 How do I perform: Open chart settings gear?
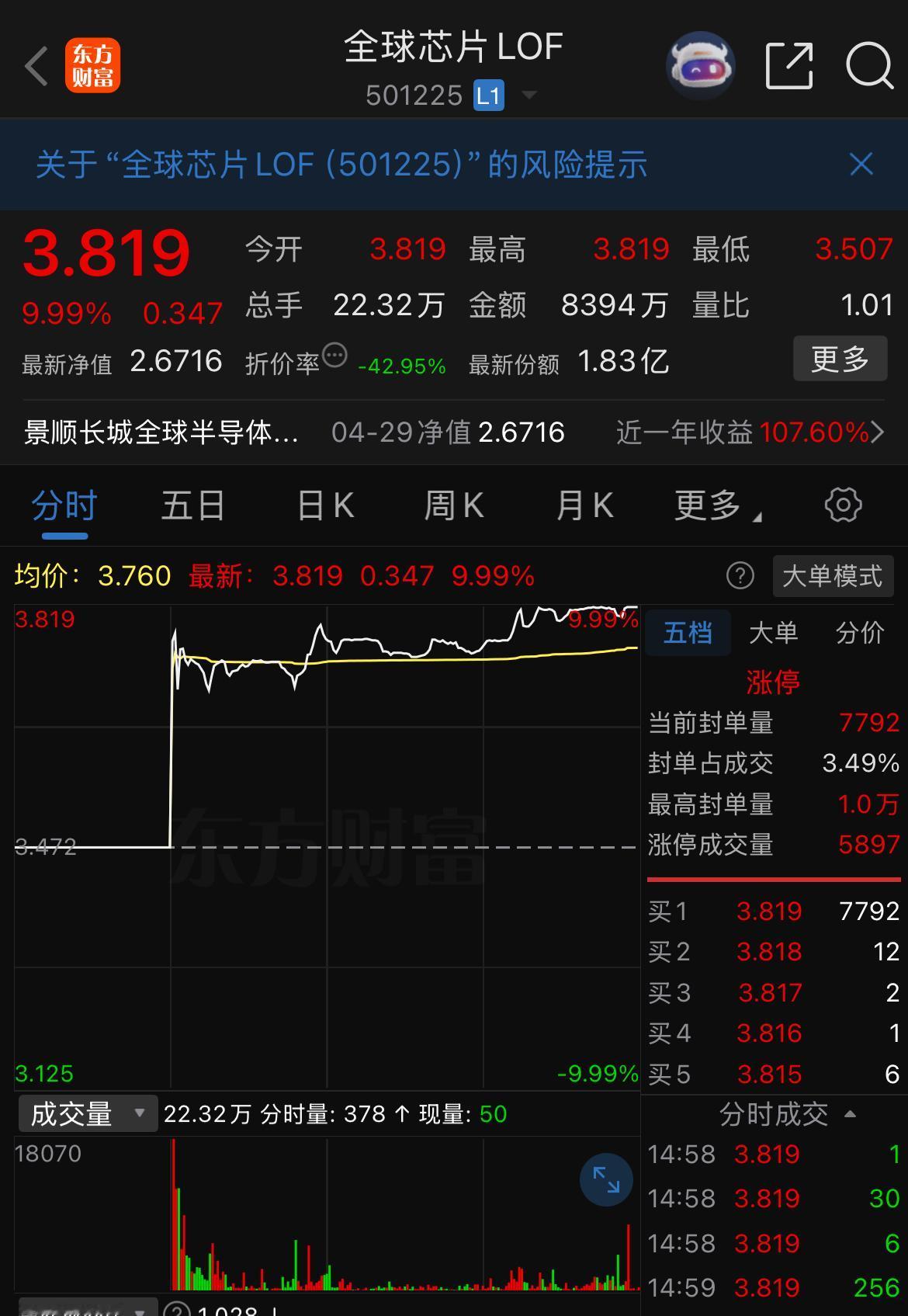click(843, 505)
